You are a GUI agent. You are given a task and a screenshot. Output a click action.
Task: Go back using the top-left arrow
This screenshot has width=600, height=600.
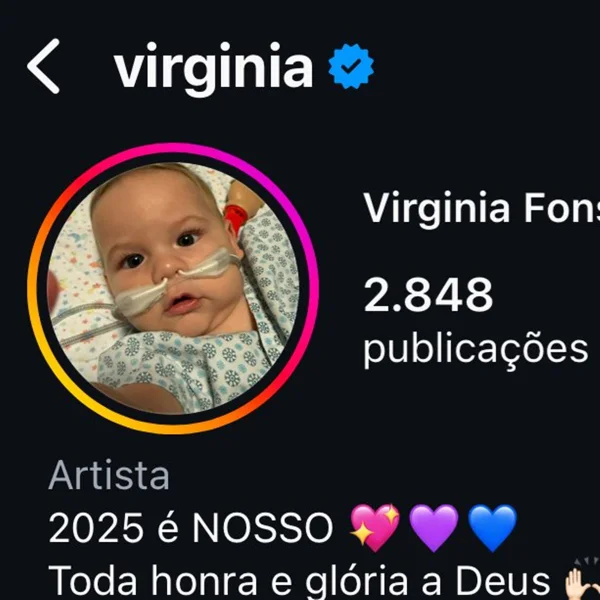point(43,69)
